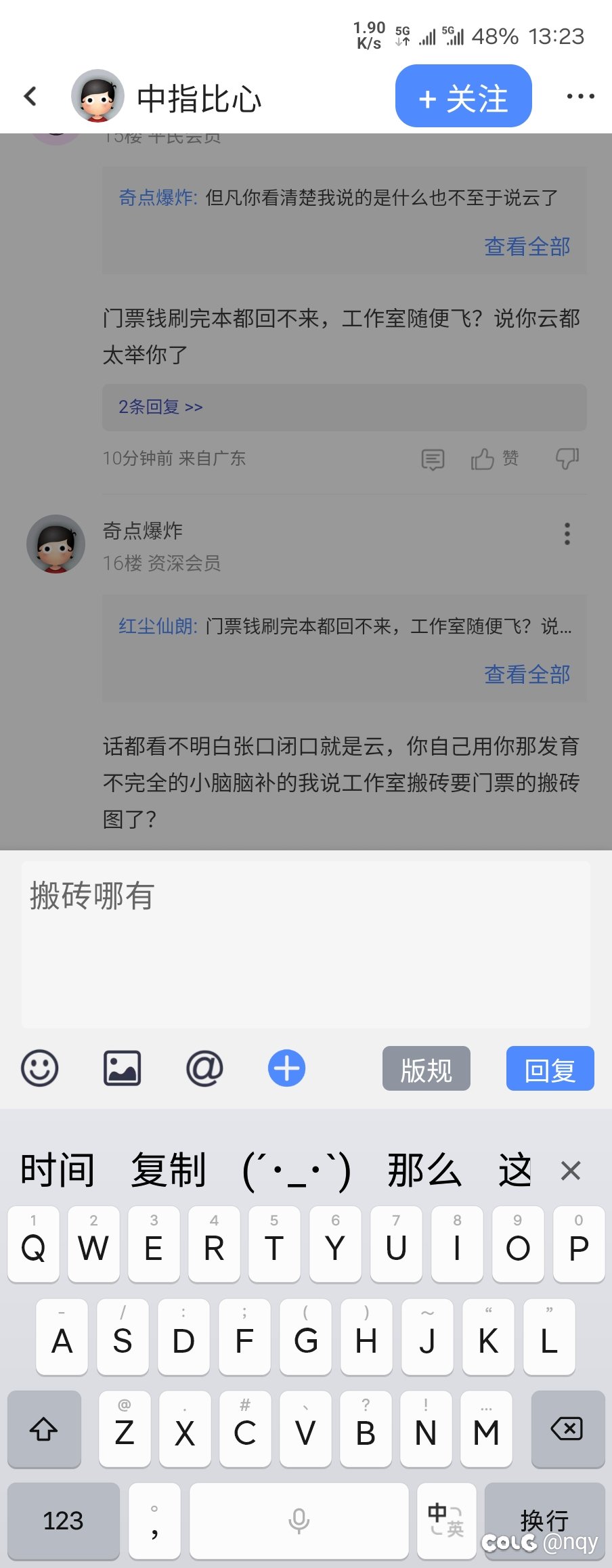Switch to the 123 number keyboard

click(63, 1520)
